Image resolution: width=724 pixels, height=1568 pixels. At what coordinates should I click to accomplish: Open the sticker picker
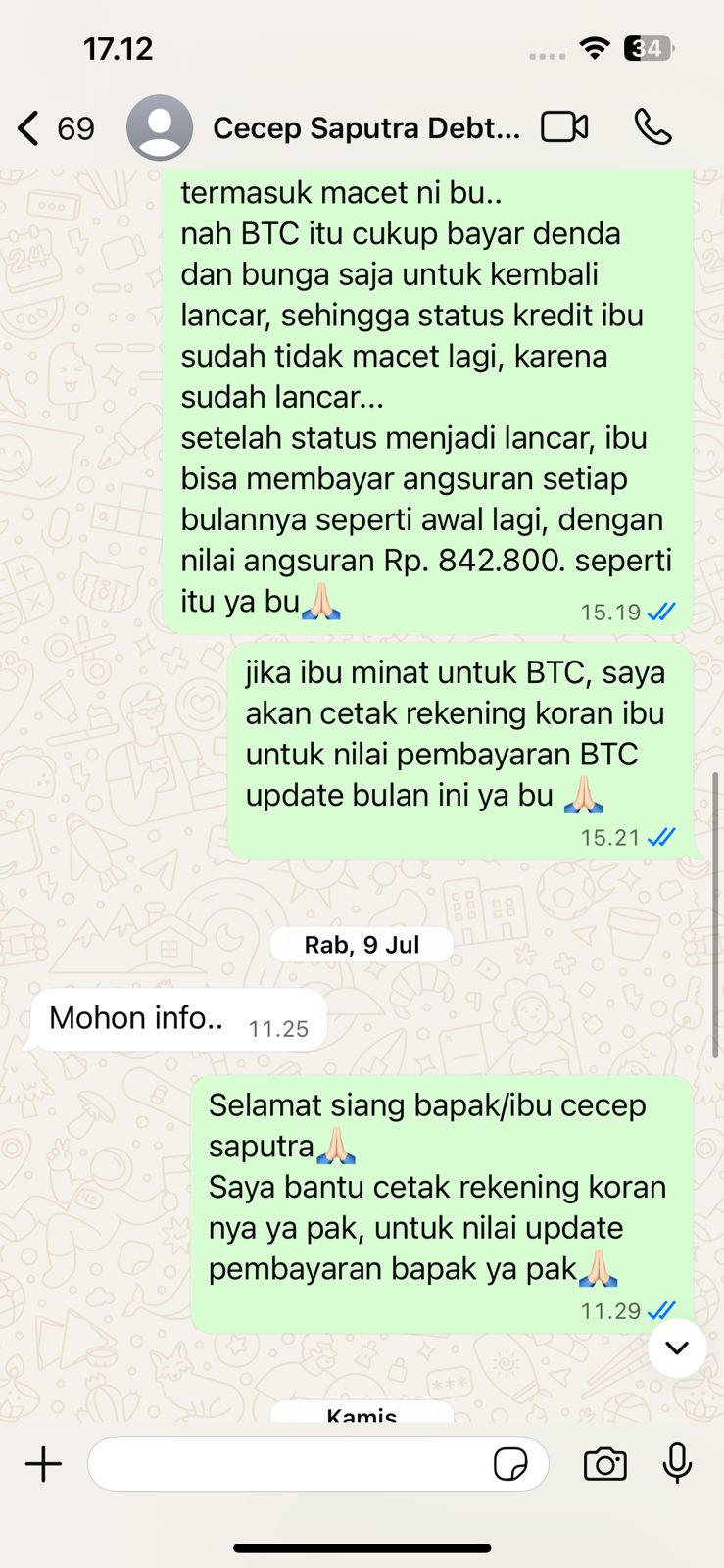[x=510, y=1465]
